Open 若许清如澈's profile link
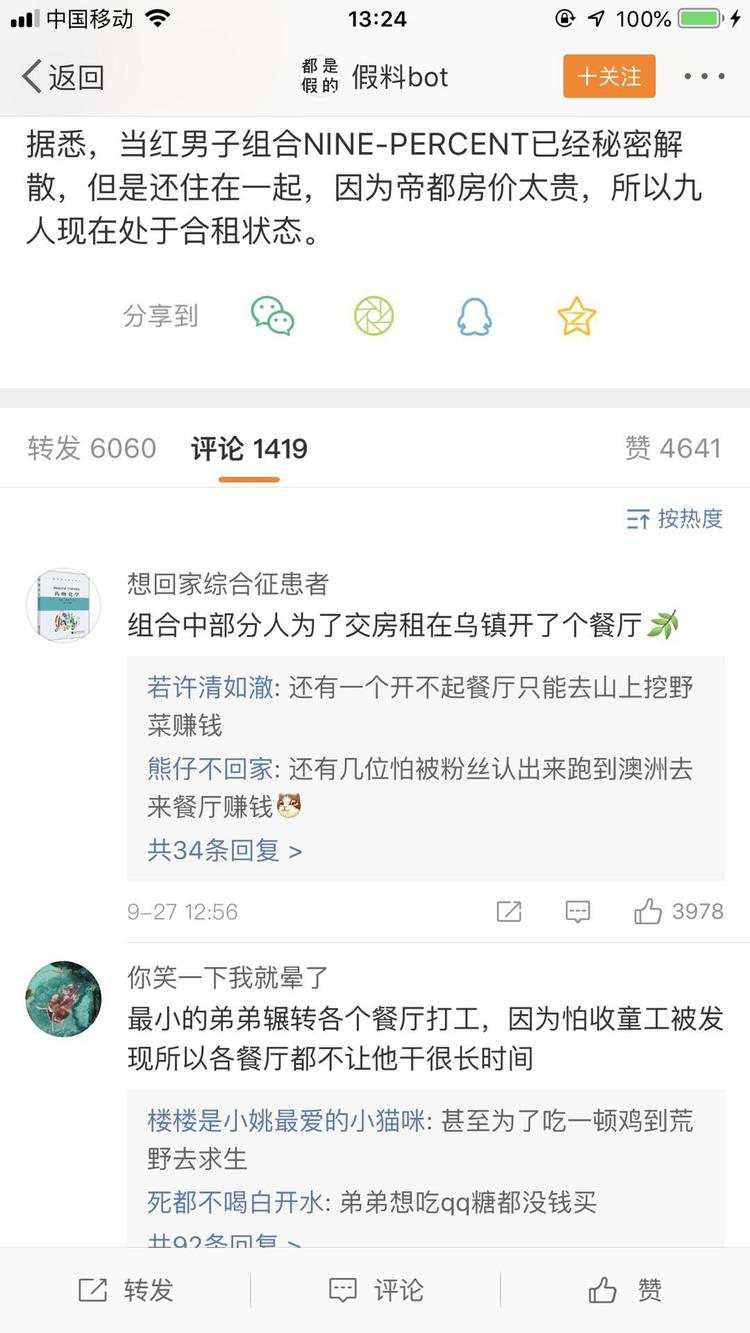The height and width of the screenshot is (1333, 750). [x=209, y=687]
